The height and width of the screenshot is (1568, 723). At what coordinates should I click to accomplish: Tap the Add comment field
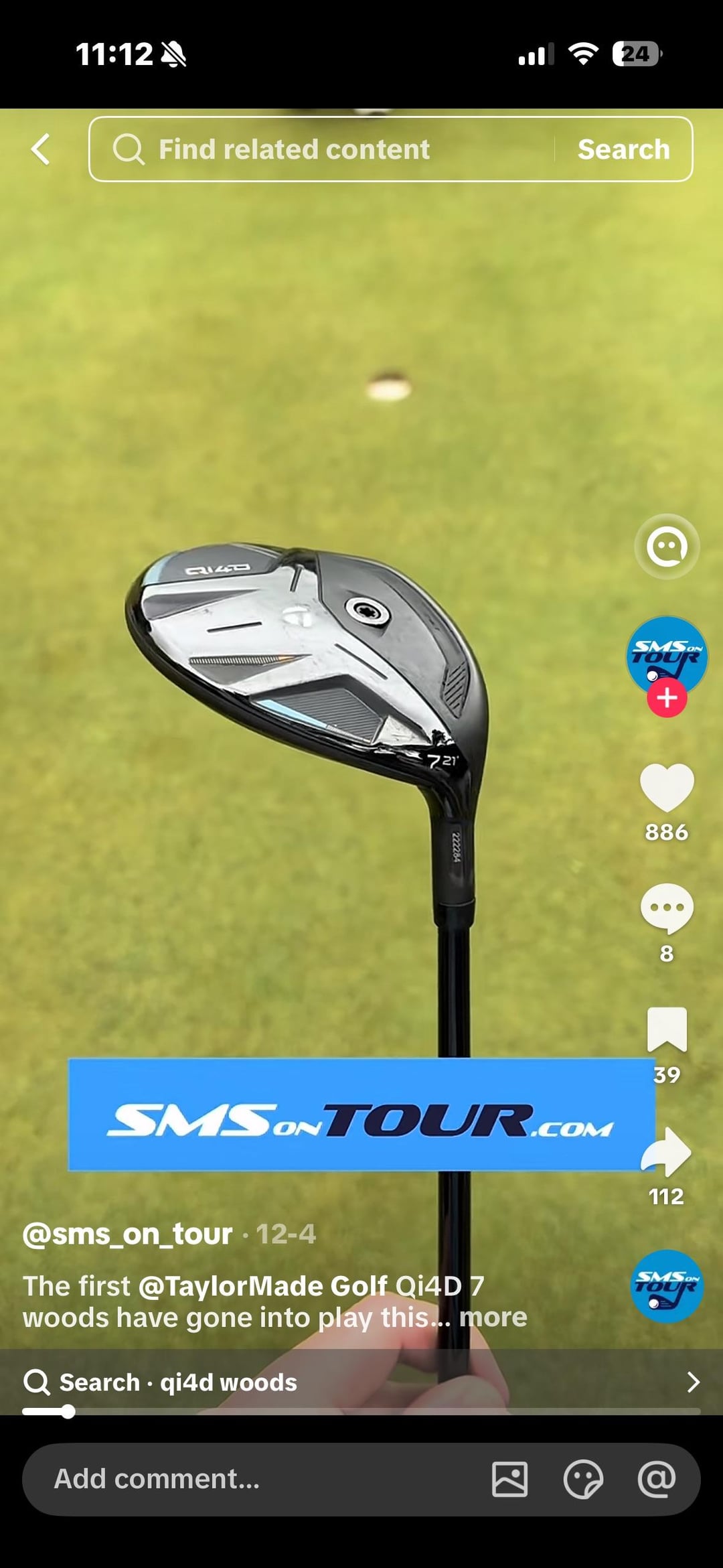pos(254,1479)
